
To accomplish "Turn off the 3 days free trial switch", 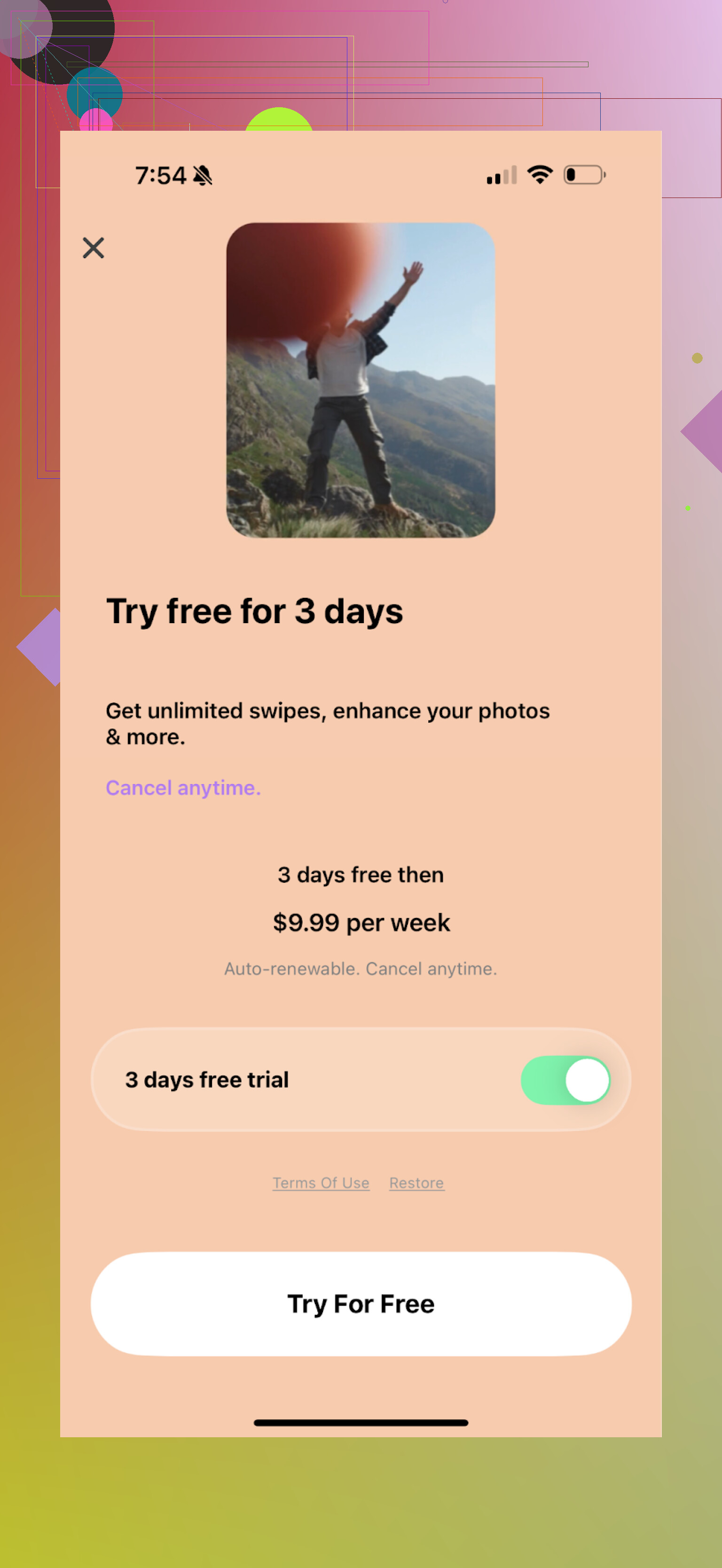I will pos(565,1080).
